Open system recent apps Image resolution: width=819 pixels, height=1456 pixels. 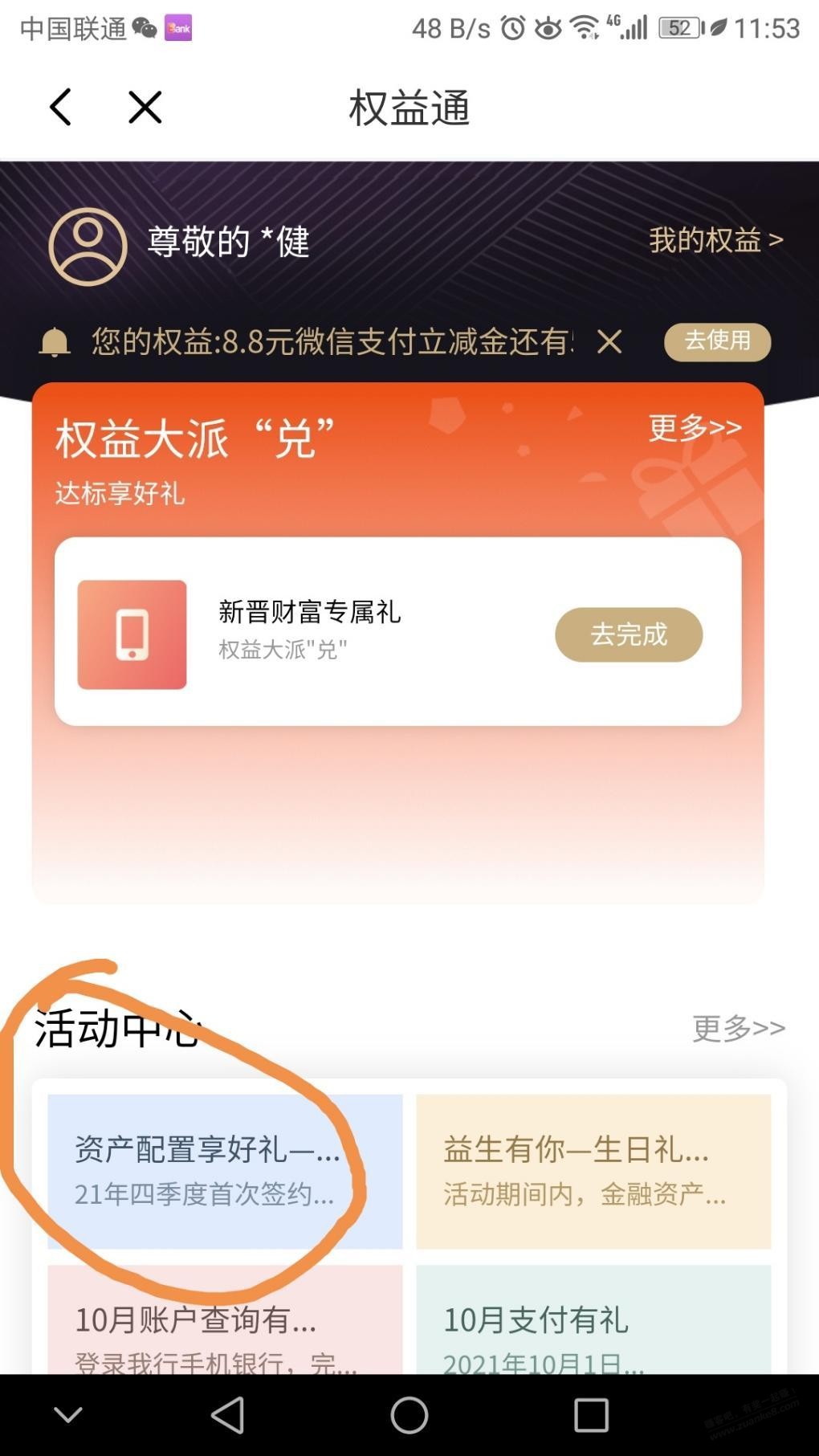click(591, 1415)
